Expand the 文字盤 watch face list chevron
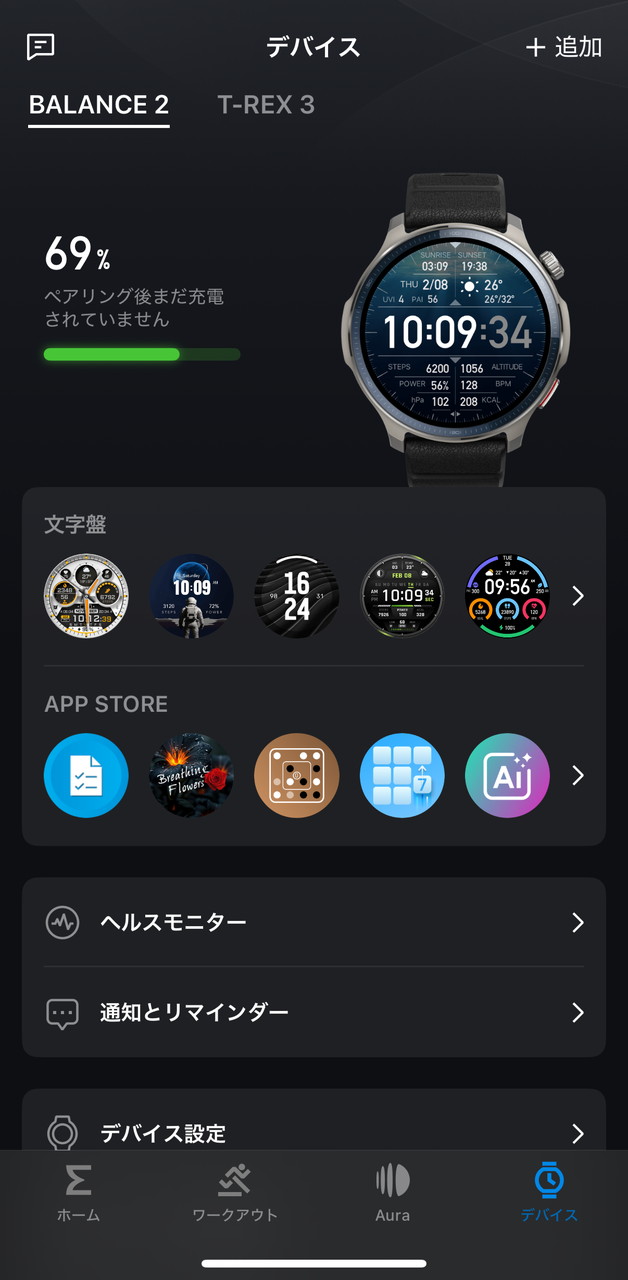 pyautogui.click(x=577, y=596)
